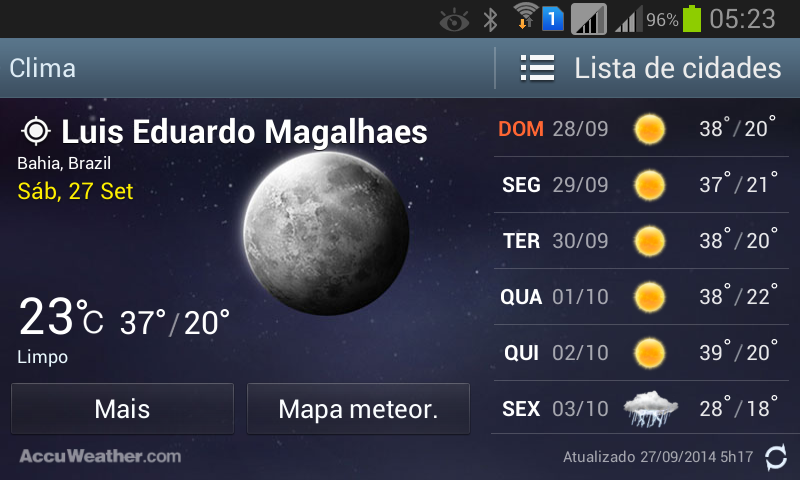The height and width of the screenshot is (480, 800).
Task: Tap the Mais button
Action: [x=122, y=409]
